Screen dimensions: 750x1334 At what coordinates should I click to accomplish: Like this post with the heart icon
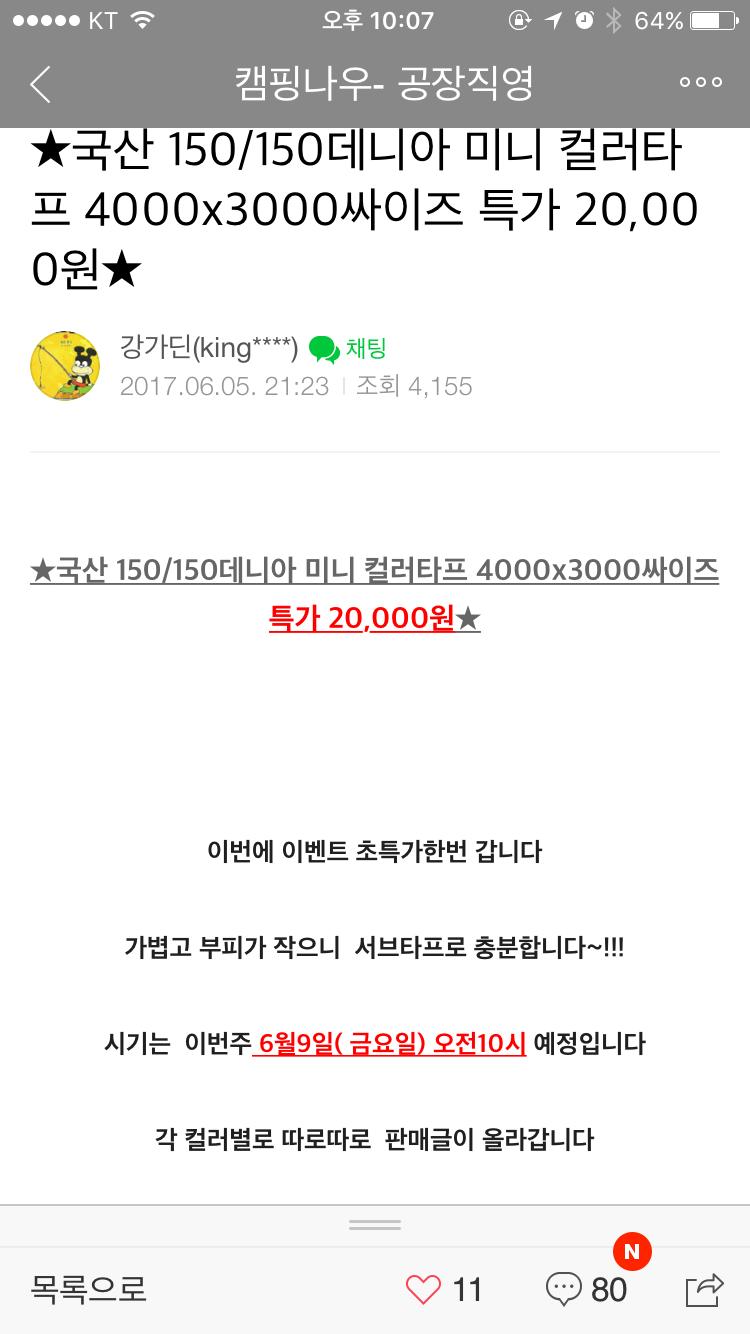point(424,1289)
